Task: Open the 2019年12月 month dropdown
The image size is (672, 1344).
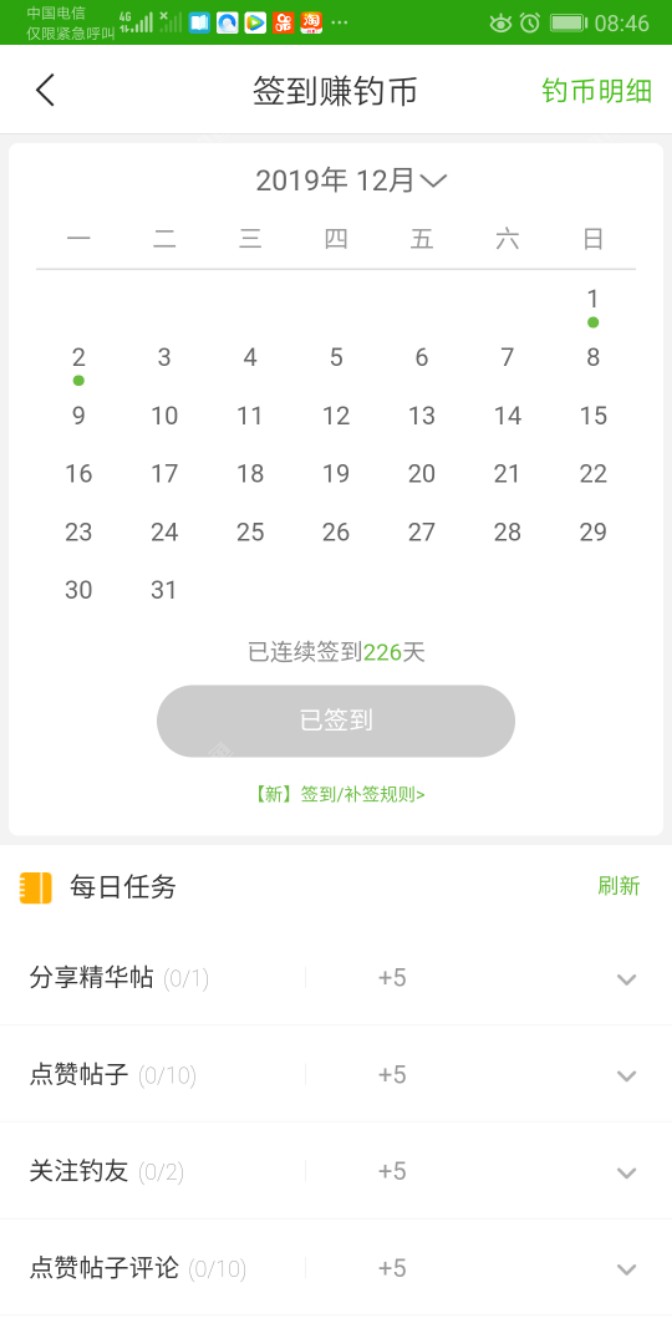Action: [x=350, y=180]
